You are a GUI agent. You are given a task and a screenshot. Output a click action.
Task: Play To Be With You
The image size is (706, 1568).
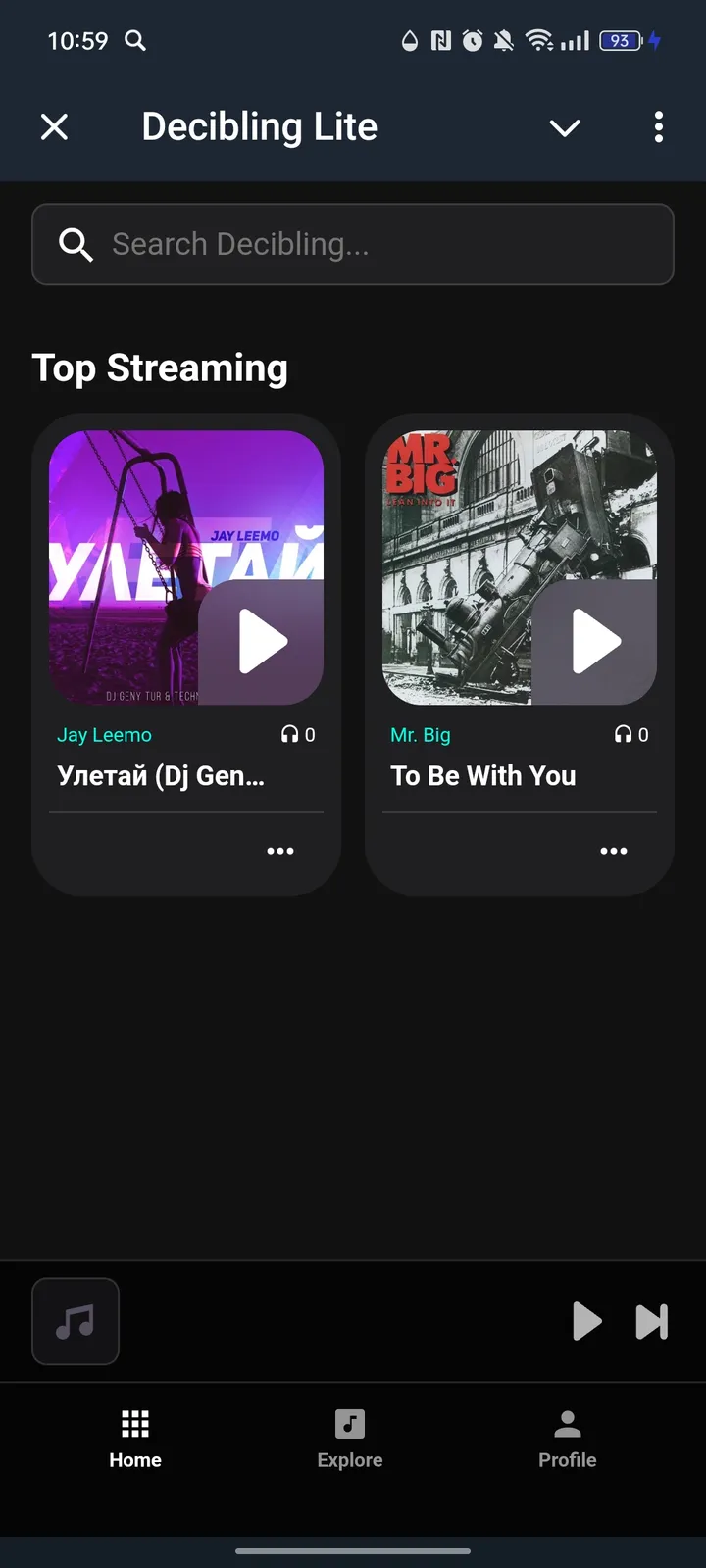tap(595, 642)
